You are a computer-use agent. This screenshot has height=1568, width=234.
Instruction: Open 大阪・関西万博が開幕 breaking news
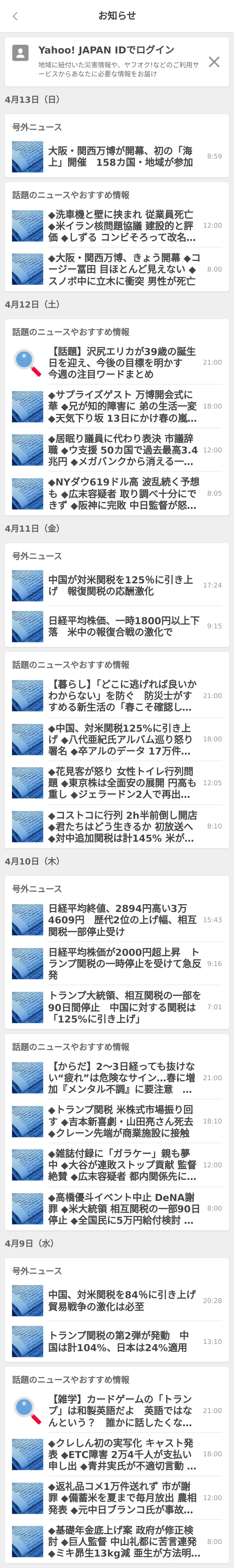pos(122,156)
